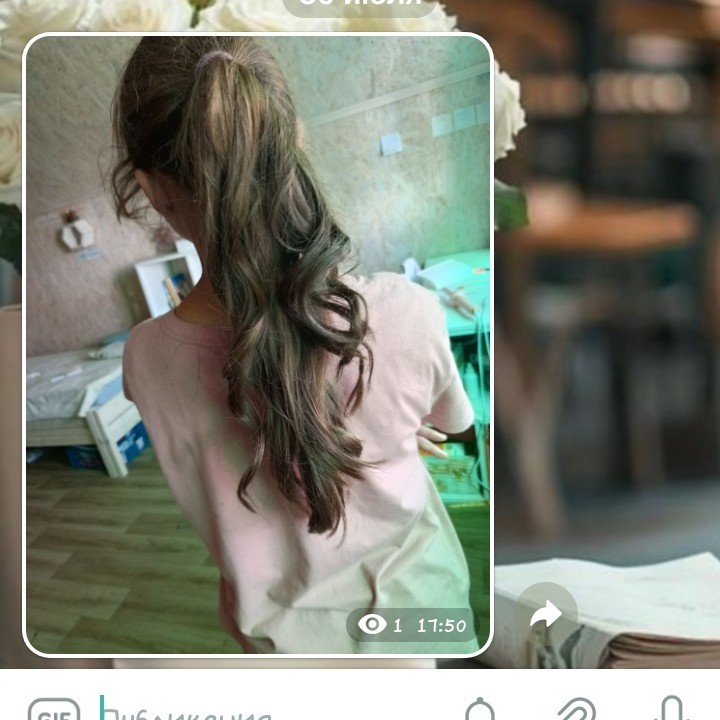Tap the microphone to record voice
Image resolution: width=720 pixels, height=720 pixels.
click(x=671, y=711)
